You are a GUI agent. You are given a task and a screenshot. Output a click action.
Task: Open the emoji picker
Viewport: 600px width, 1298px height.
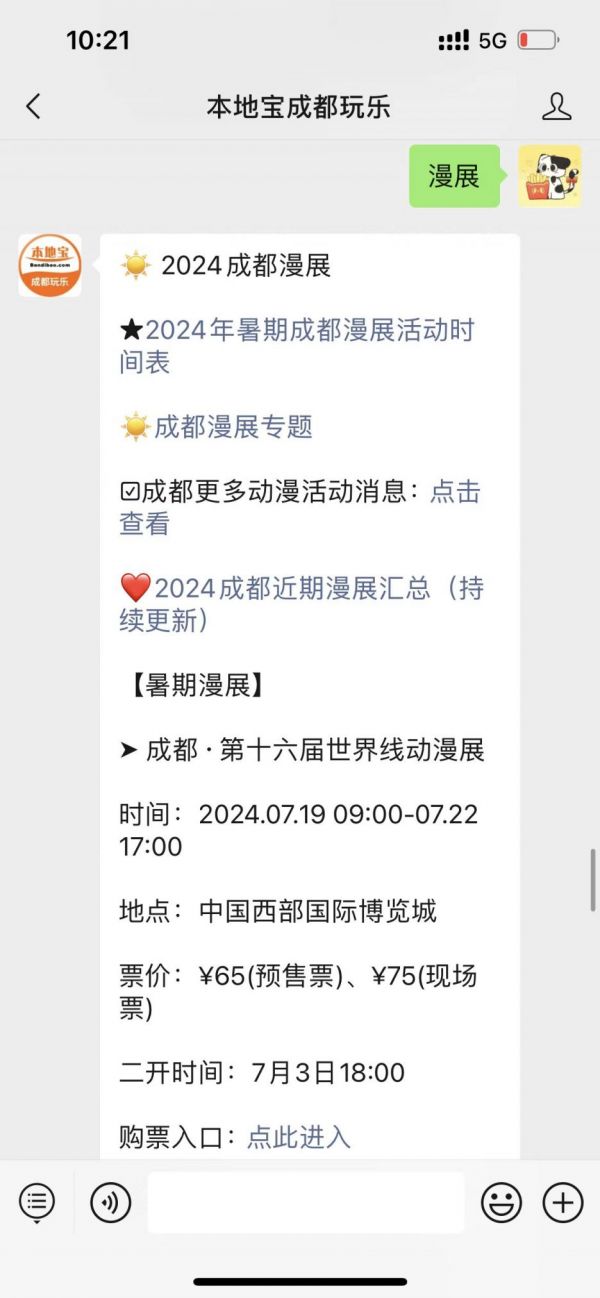pos(501,1201)
